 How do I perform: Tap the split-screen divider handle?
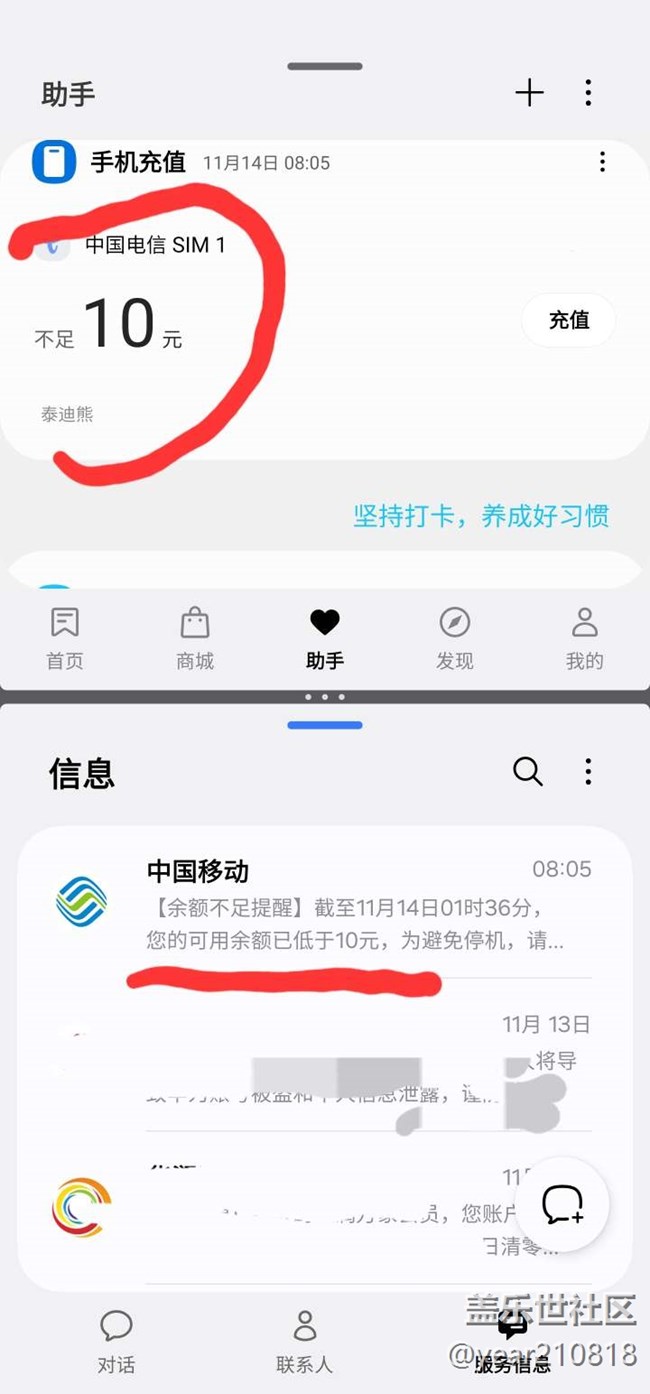coord(325,696)
